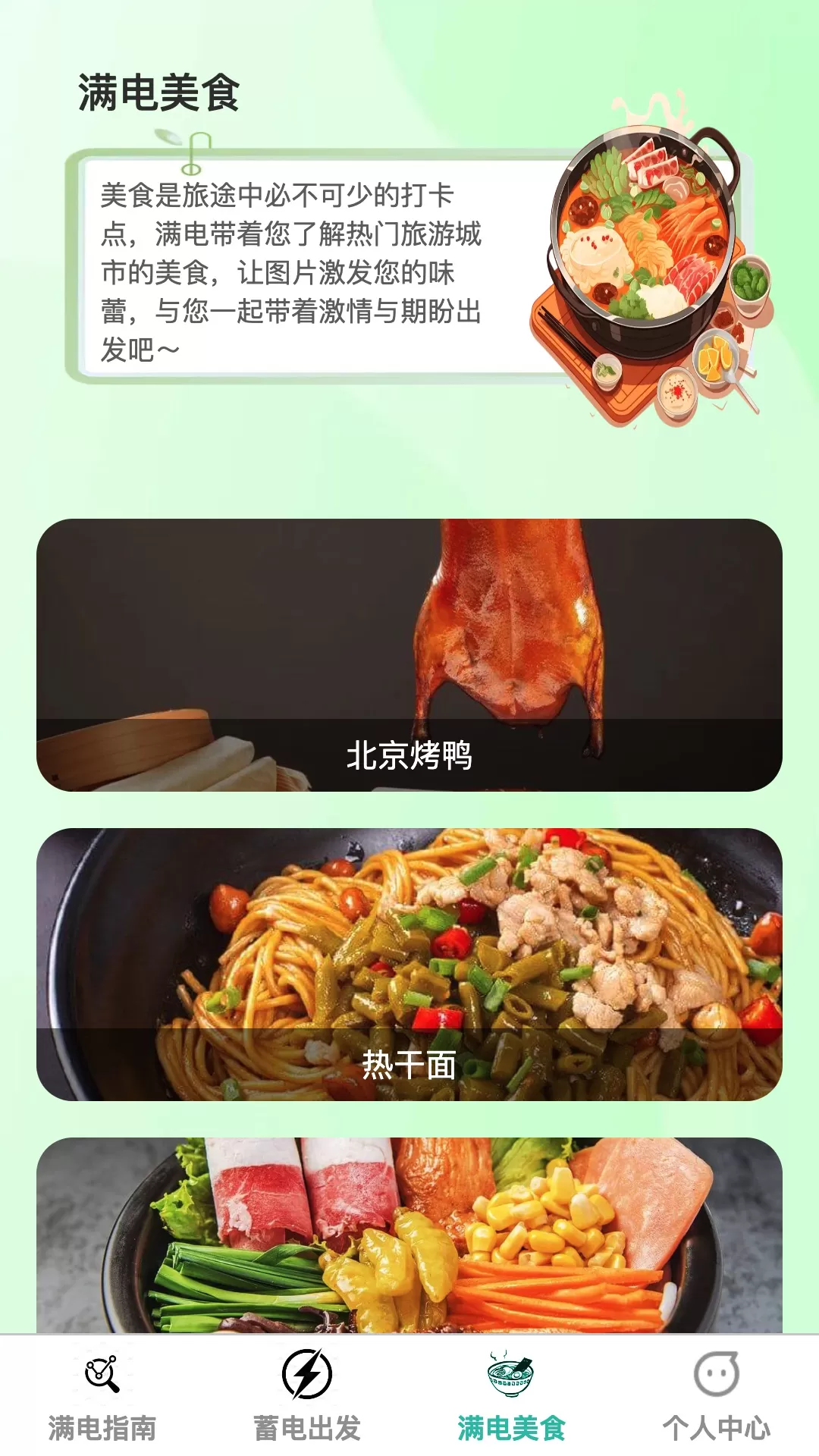Open the 北京烤鸭 food card
Image resolution: width=819 pixels, height=1456 pixels.
(x=409, y=655)
